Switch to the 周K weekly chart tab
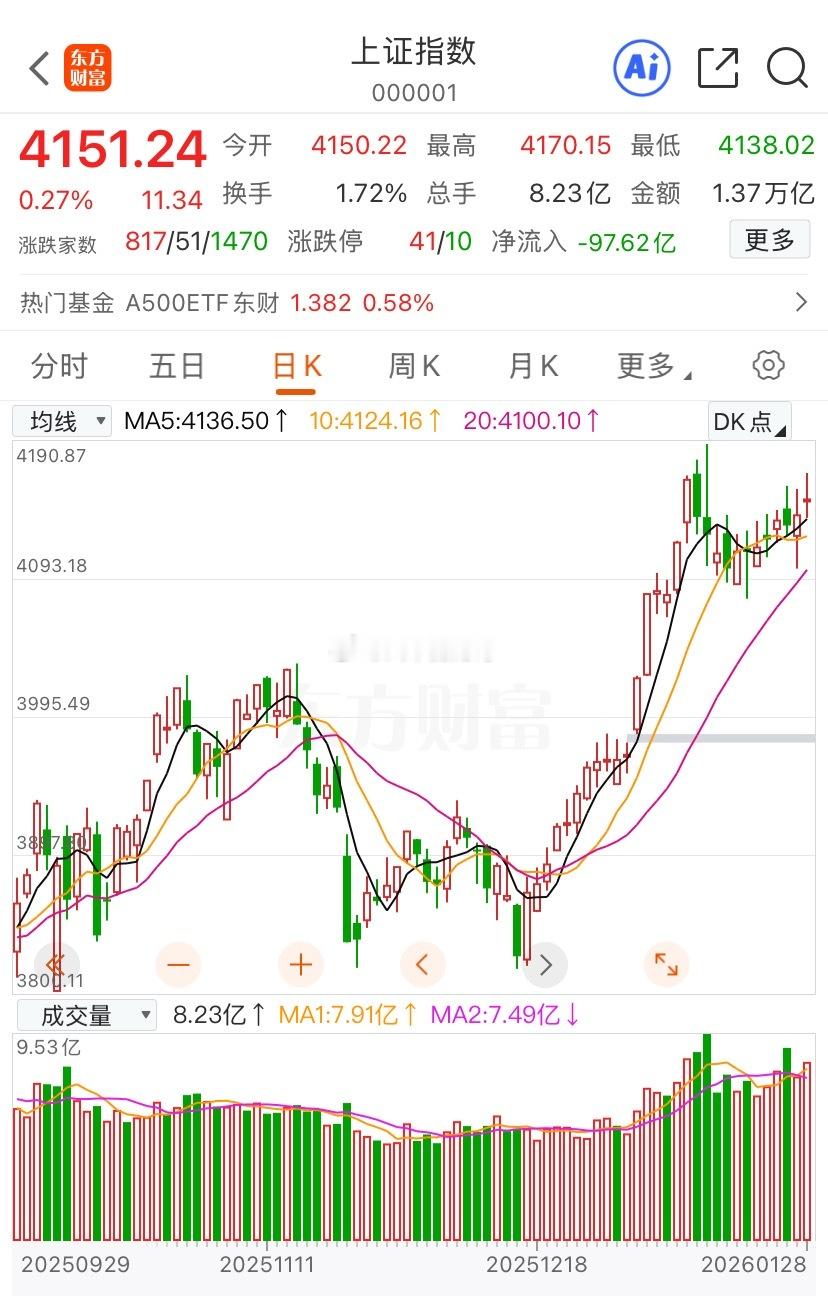This screenshot has width=828, height=1296. pos(413,366)
